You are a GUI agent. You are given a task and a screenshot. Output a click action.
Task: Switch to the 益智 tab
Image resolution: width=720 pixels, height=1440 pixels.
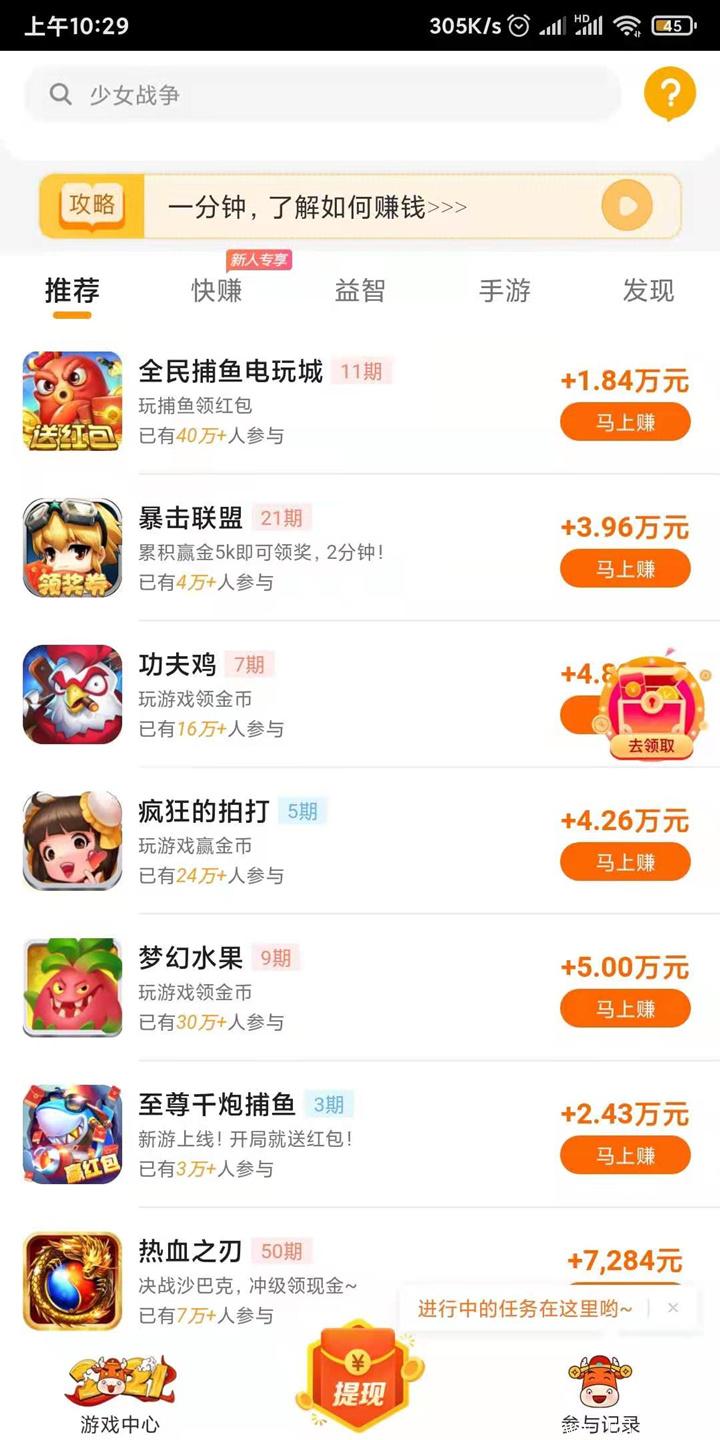[360, 291]
